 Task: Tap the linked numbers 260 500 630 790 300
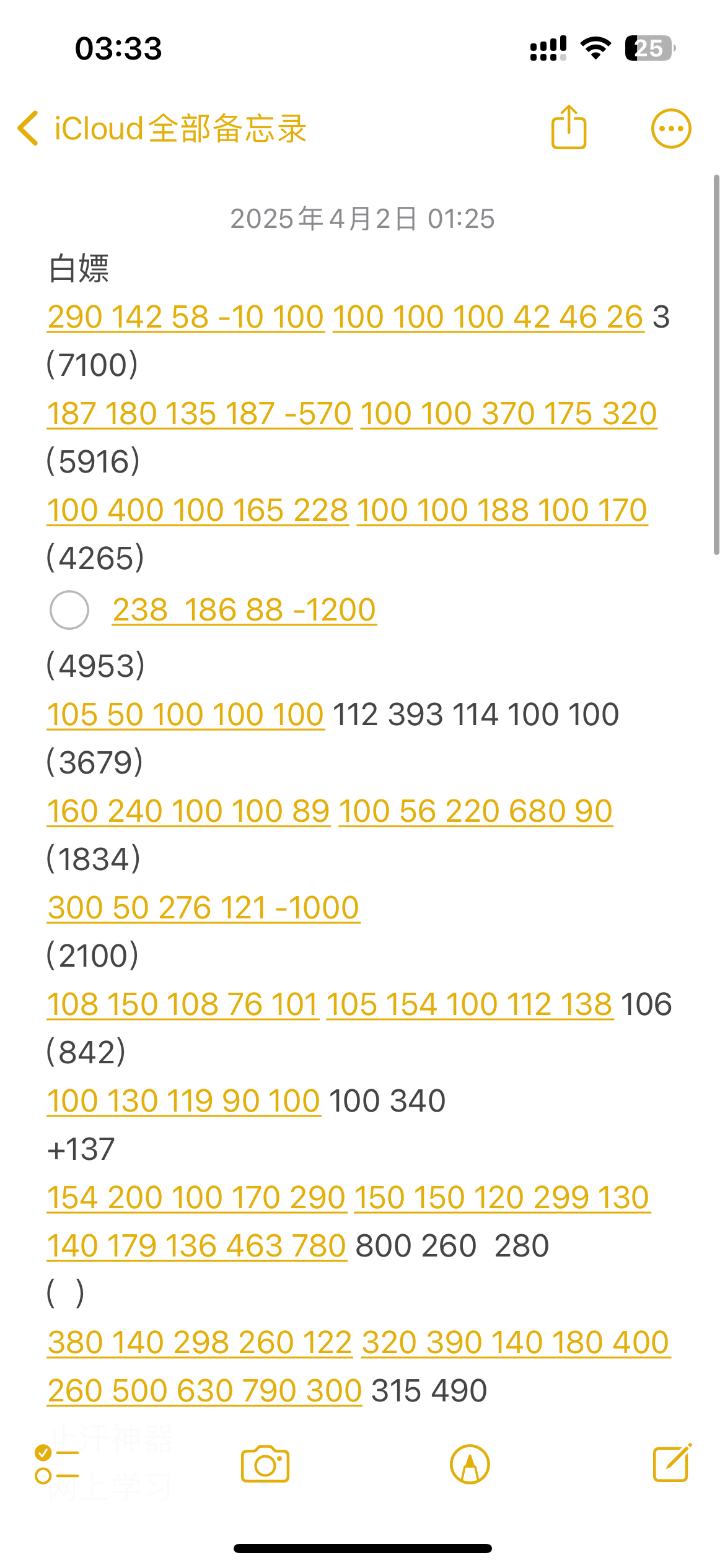point(204,1391)
